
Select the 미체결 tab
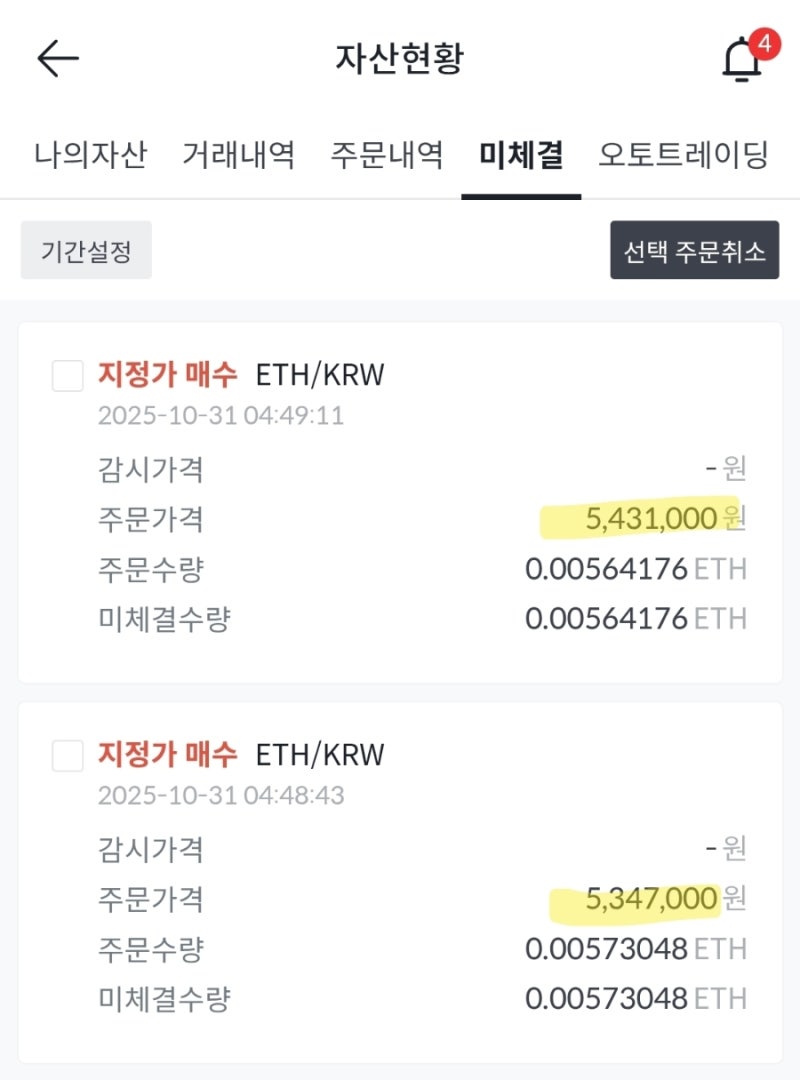521,157
